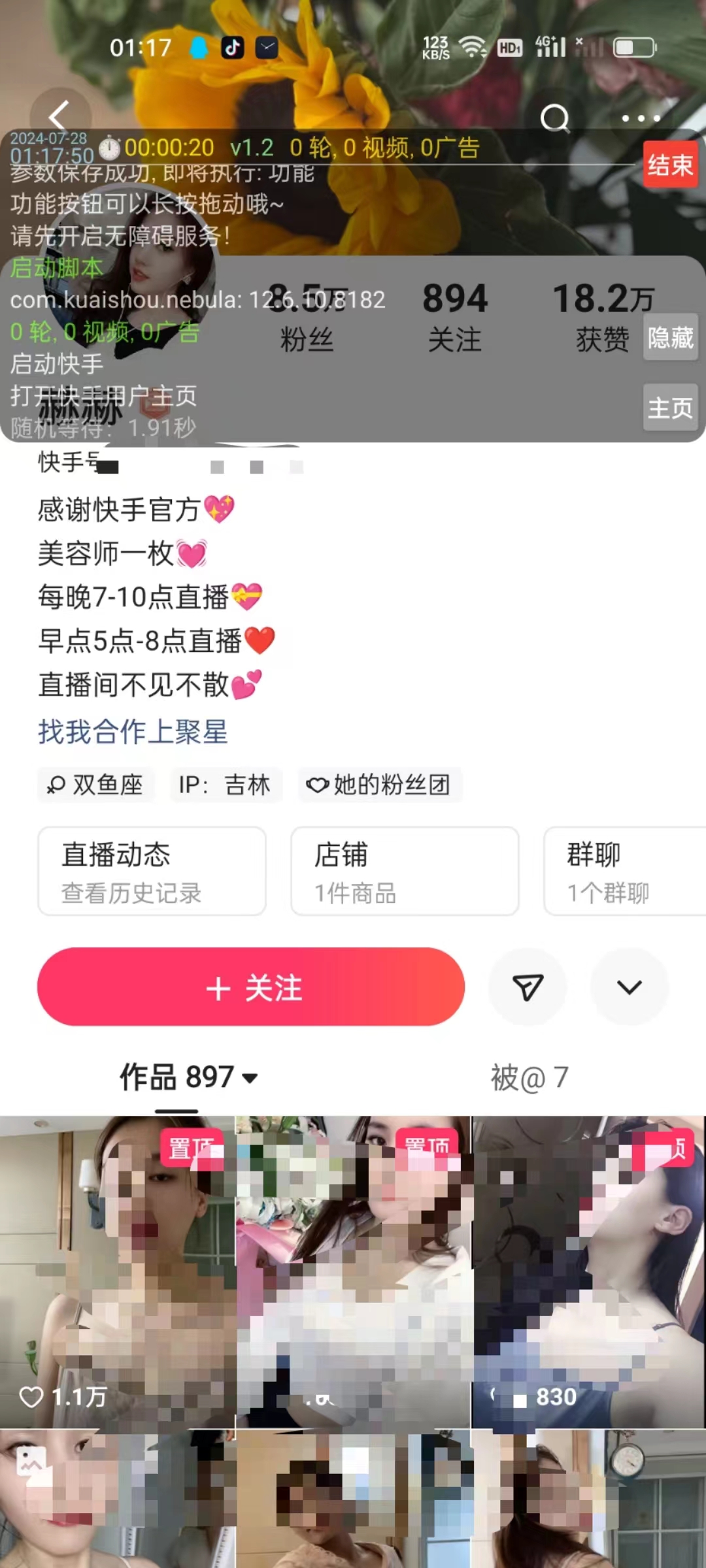
Task: Tap the battery indicator in the status bar
Action: pos(633,47)
